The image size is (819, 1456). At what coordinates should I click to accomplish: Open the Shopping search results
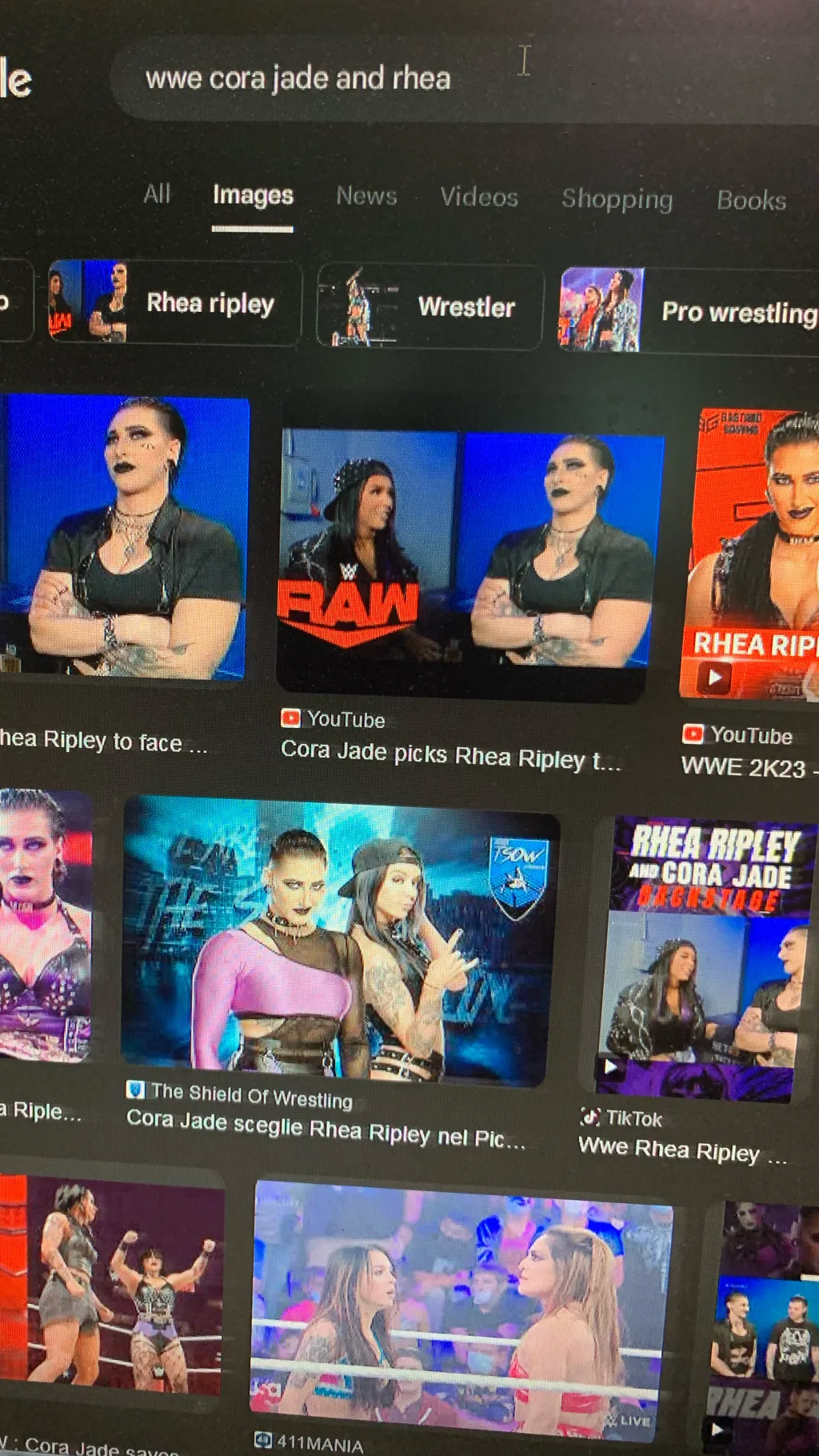click(x=617, y=200)
